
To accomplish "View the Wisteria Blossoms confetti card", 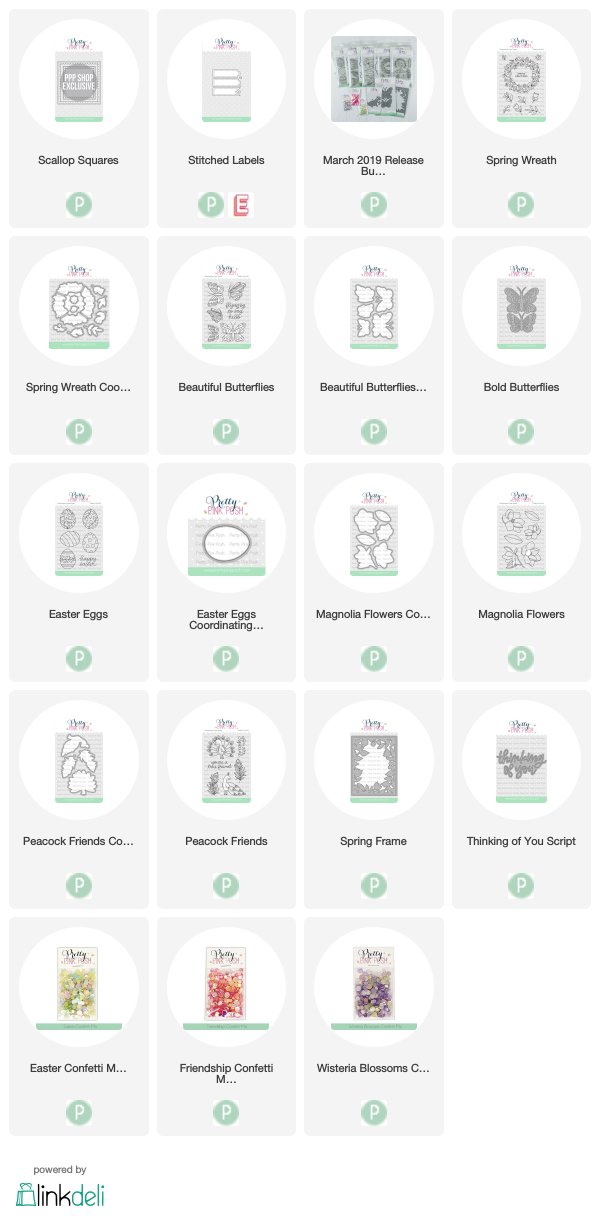I will (x=374, y=1026).
